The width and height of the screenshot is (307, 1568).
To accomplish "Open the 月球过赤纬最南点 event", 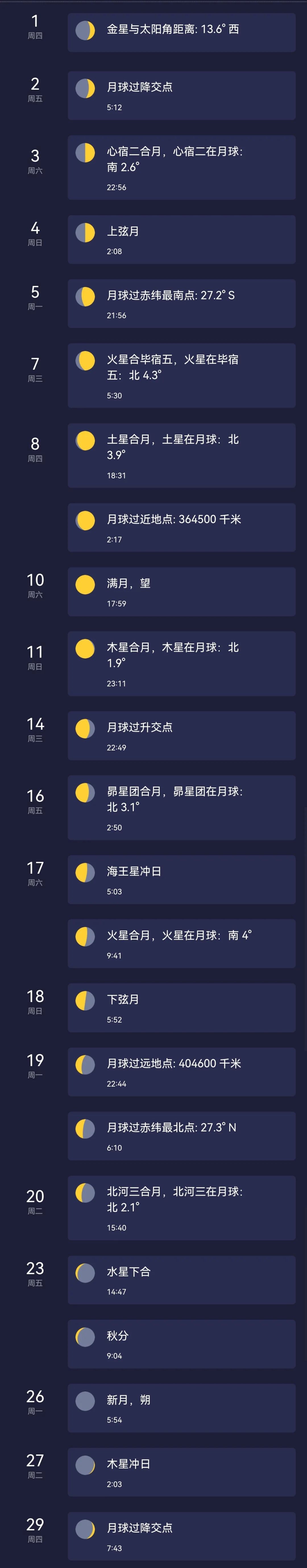I will (181, 303).
